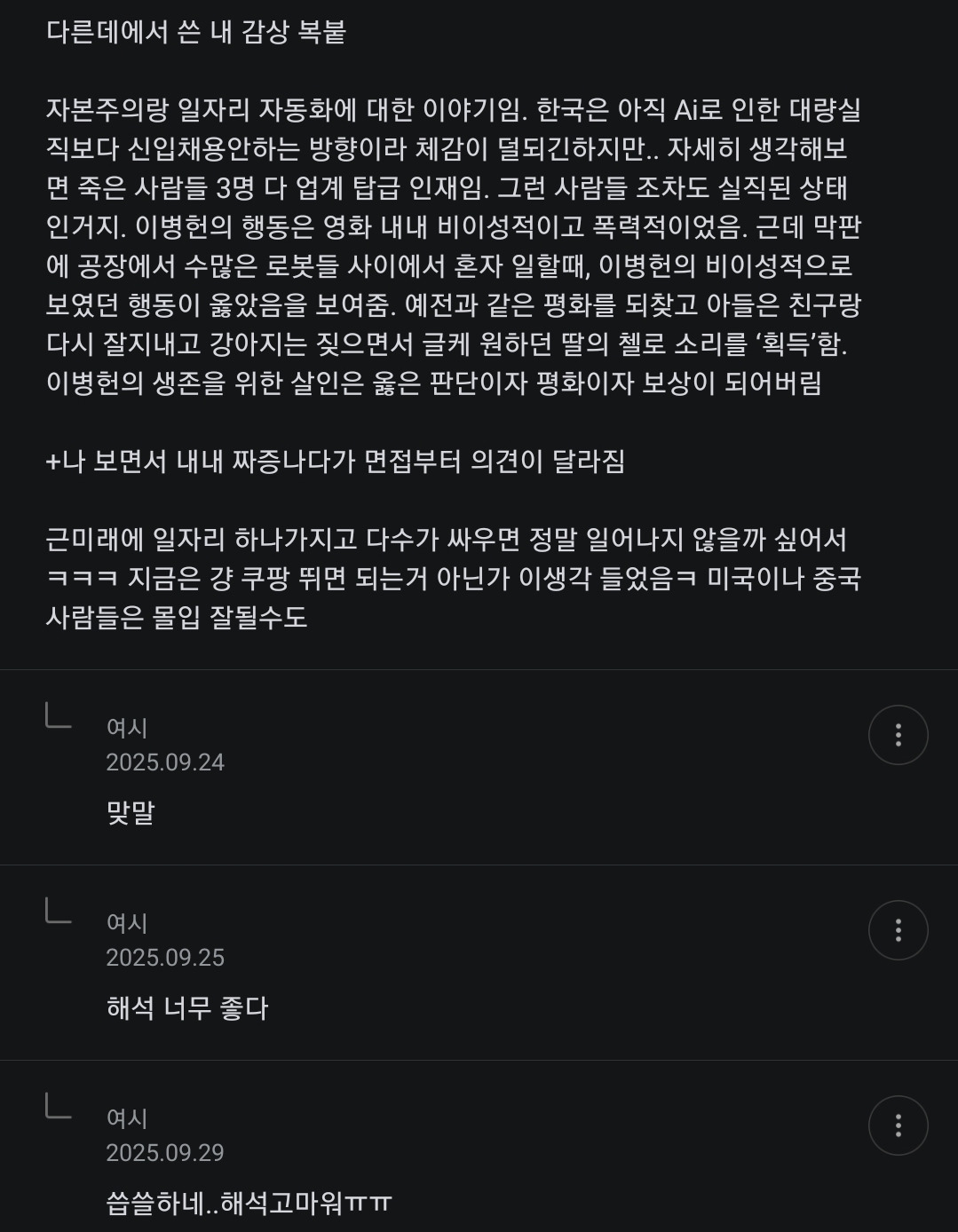Open the top comment's more-options icon
Screen dimensions: 958x1232
[899, 734]
